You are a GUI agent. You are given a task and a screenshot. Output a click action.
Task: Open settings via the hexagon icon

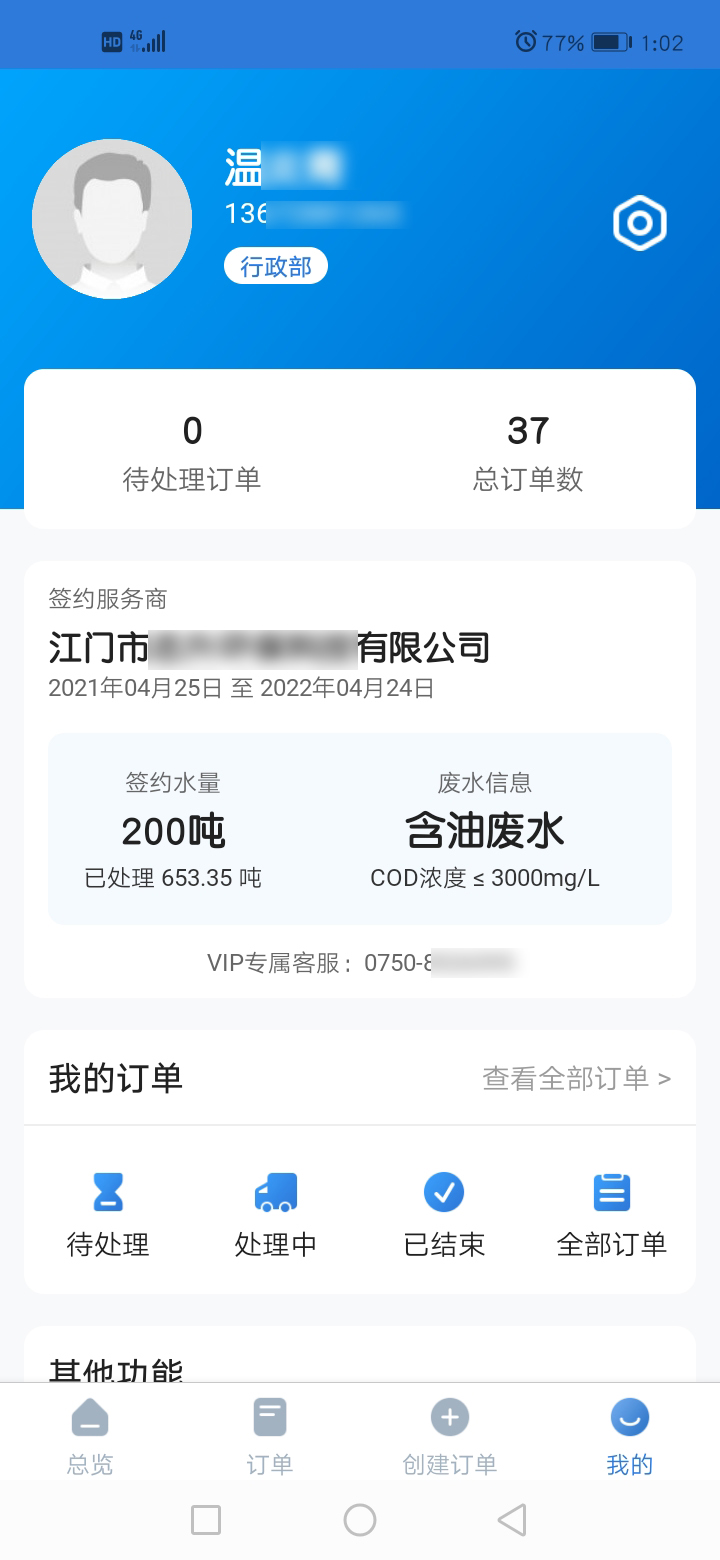click(640, 222)
